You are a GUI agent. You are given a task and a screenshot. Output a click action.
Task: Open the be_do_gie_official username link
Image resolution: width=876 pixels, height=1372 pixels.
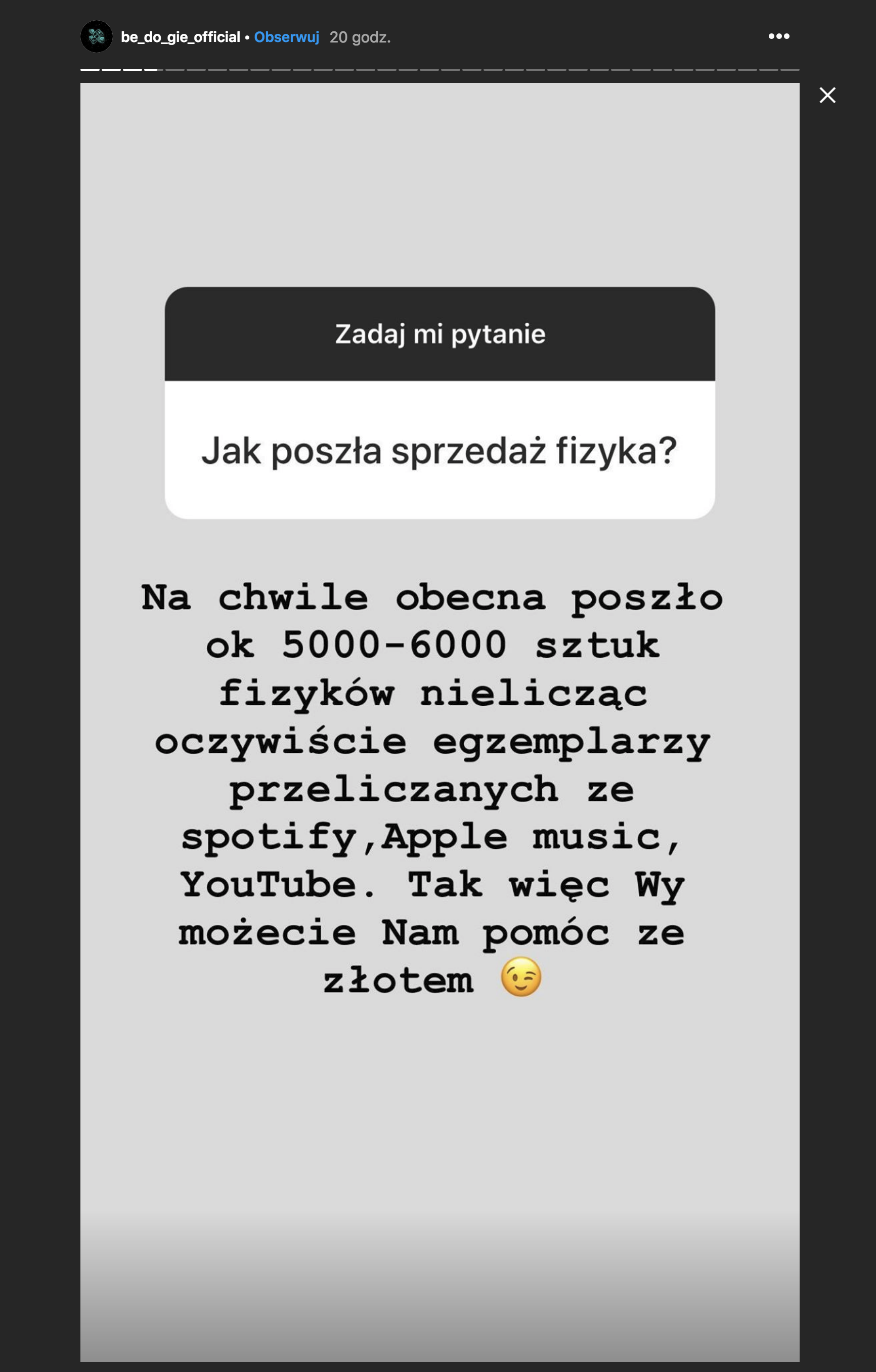[x=180, y=37]
